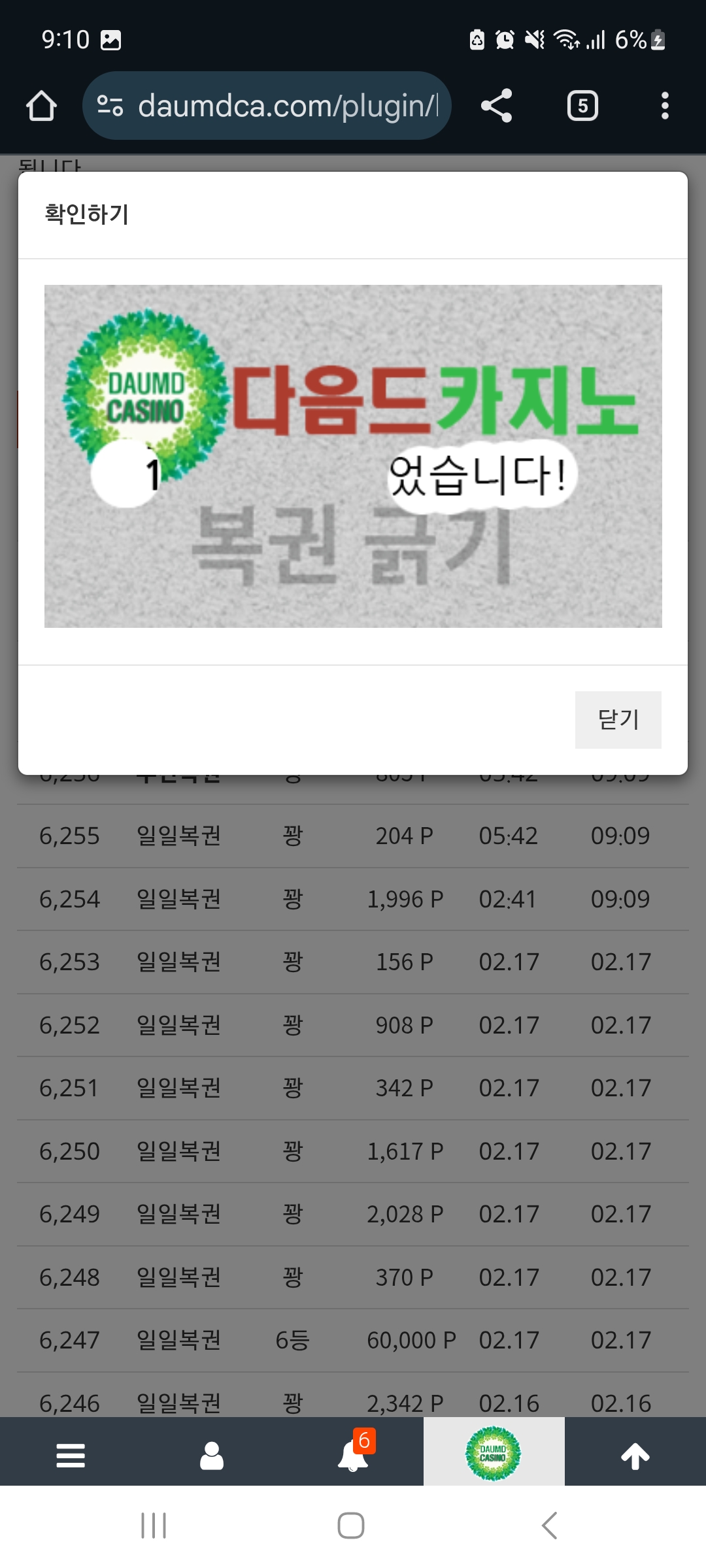Open the browser overflow menu
Screen dimensions: 706x1568
pyautogui.click(x=664, y=106)
